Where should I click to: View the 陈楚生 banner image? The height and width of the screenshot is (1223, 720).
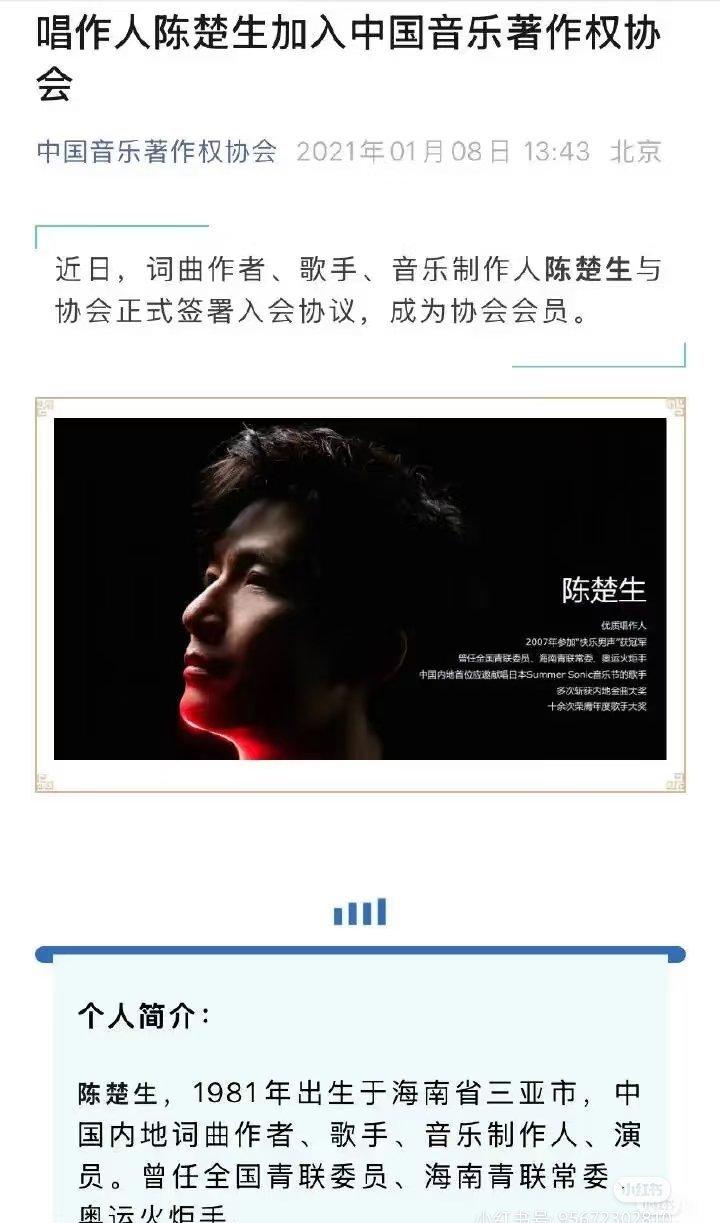[x=360, y=589]
